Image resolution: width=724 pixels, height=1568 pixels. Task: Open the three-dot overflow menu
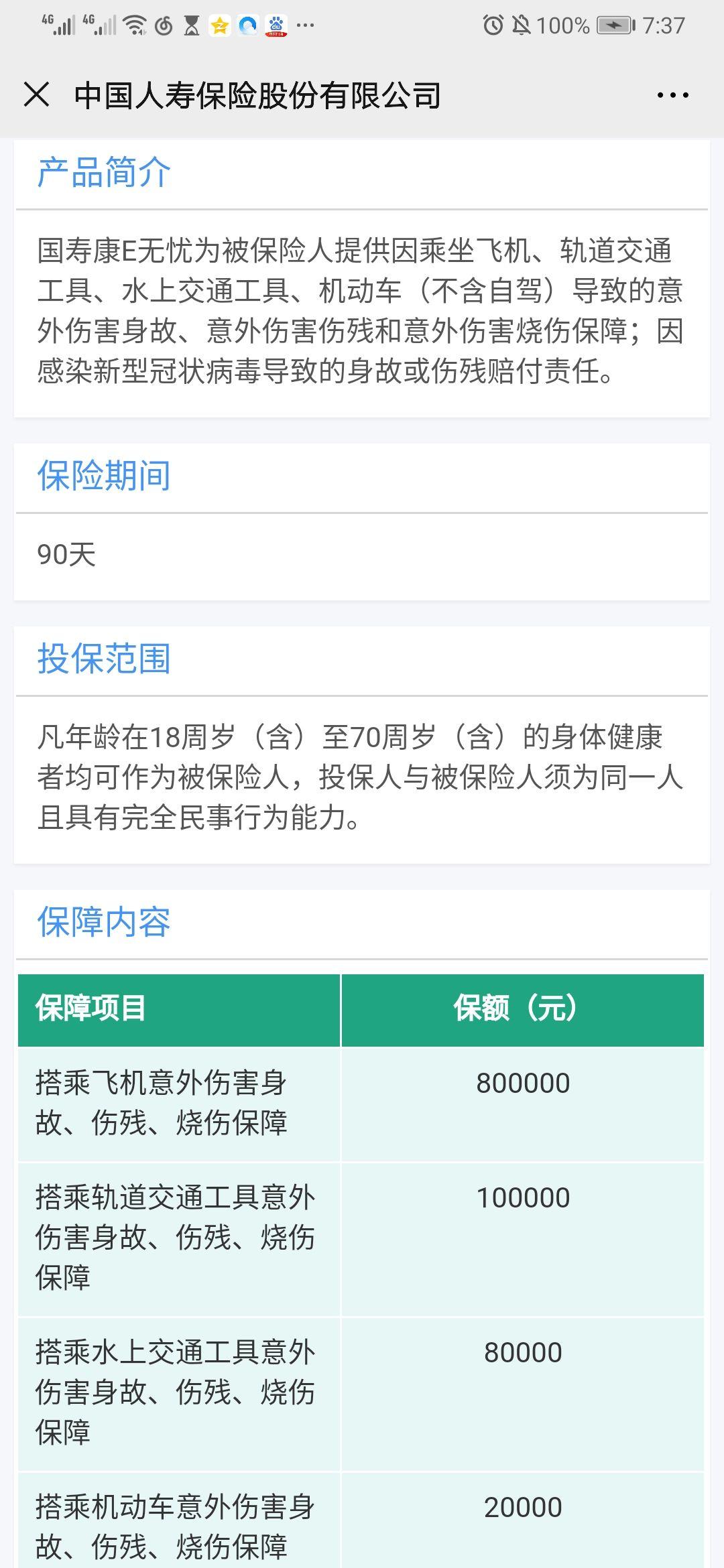pyautogui.click(x=672, y=95)
